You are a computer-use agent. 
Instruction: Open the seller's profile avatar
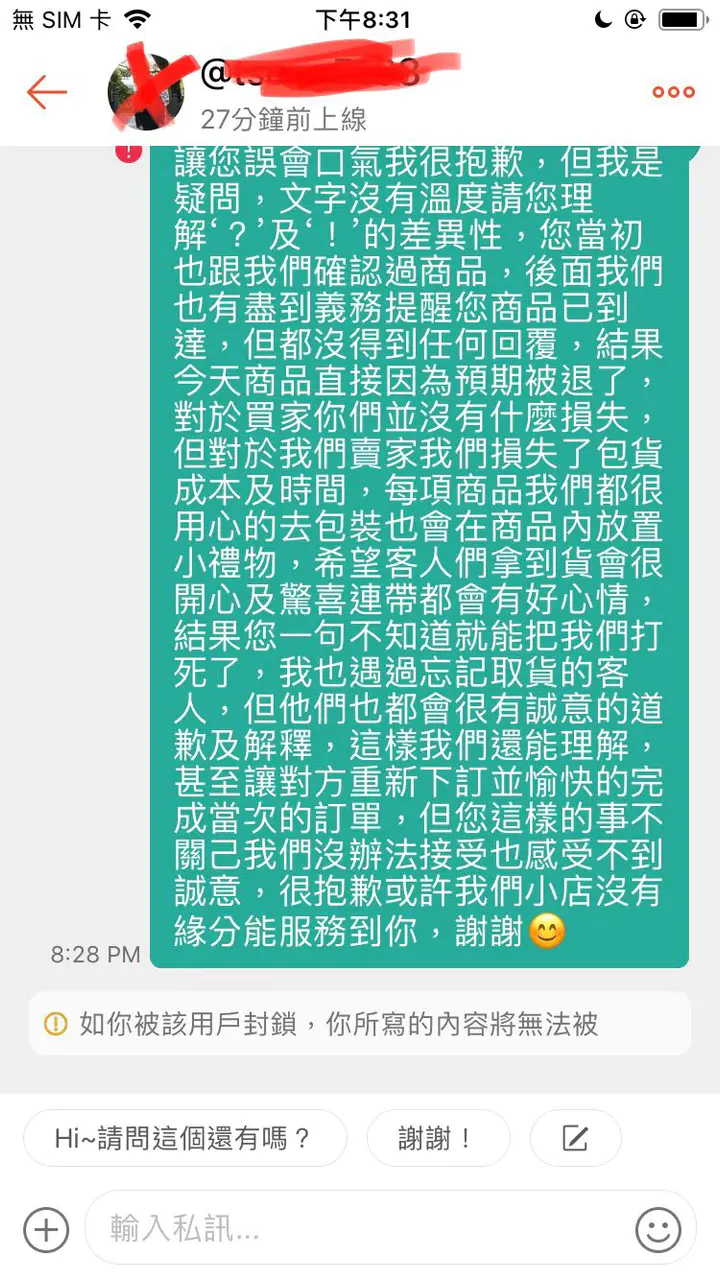pos(146,92)
